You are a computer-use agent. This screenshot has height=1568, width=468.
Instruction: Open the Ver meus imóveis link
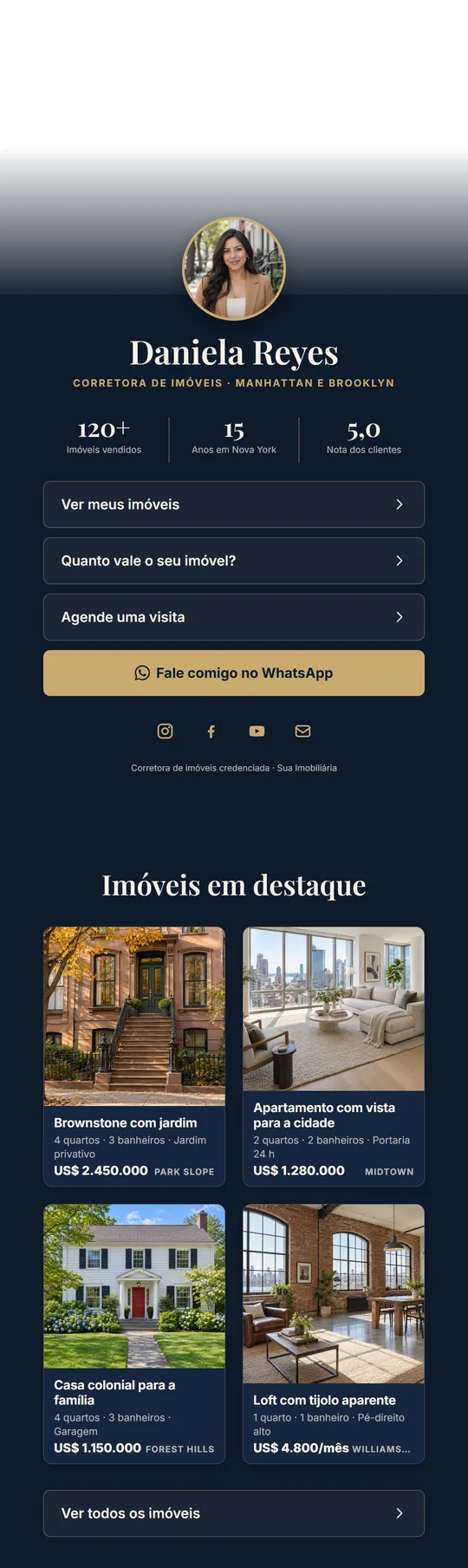point(234,504)
